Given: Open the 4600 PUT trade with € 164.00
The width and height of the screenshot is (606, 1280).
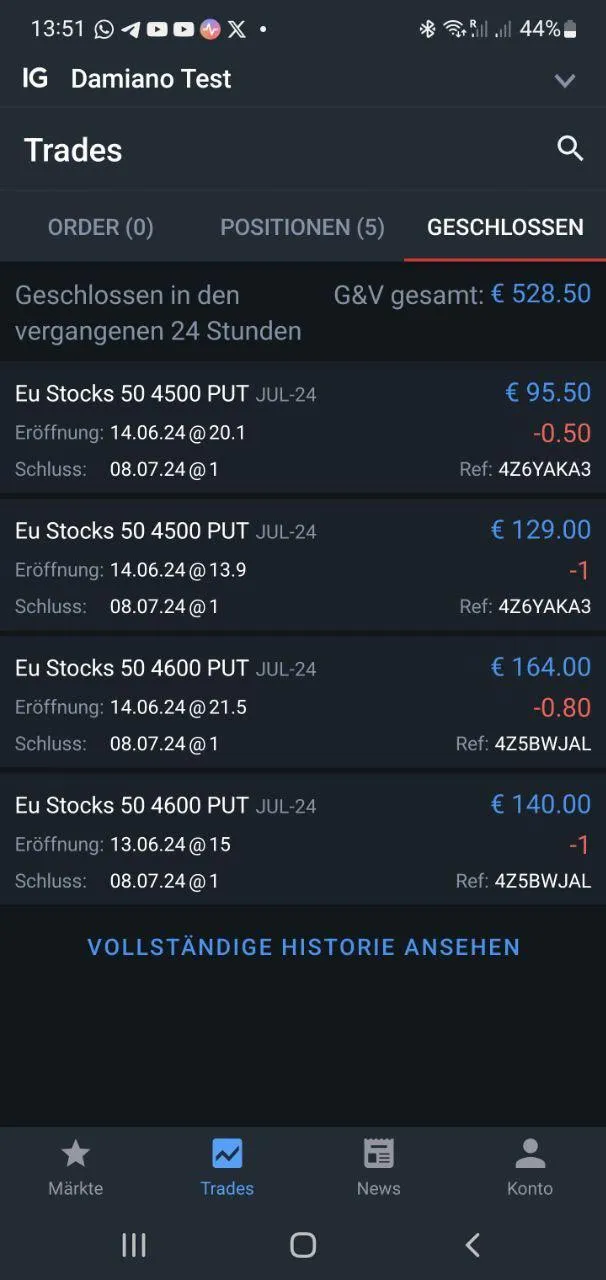Looking at the screenshot, I should pyautogui.click(x=303, y=704).
